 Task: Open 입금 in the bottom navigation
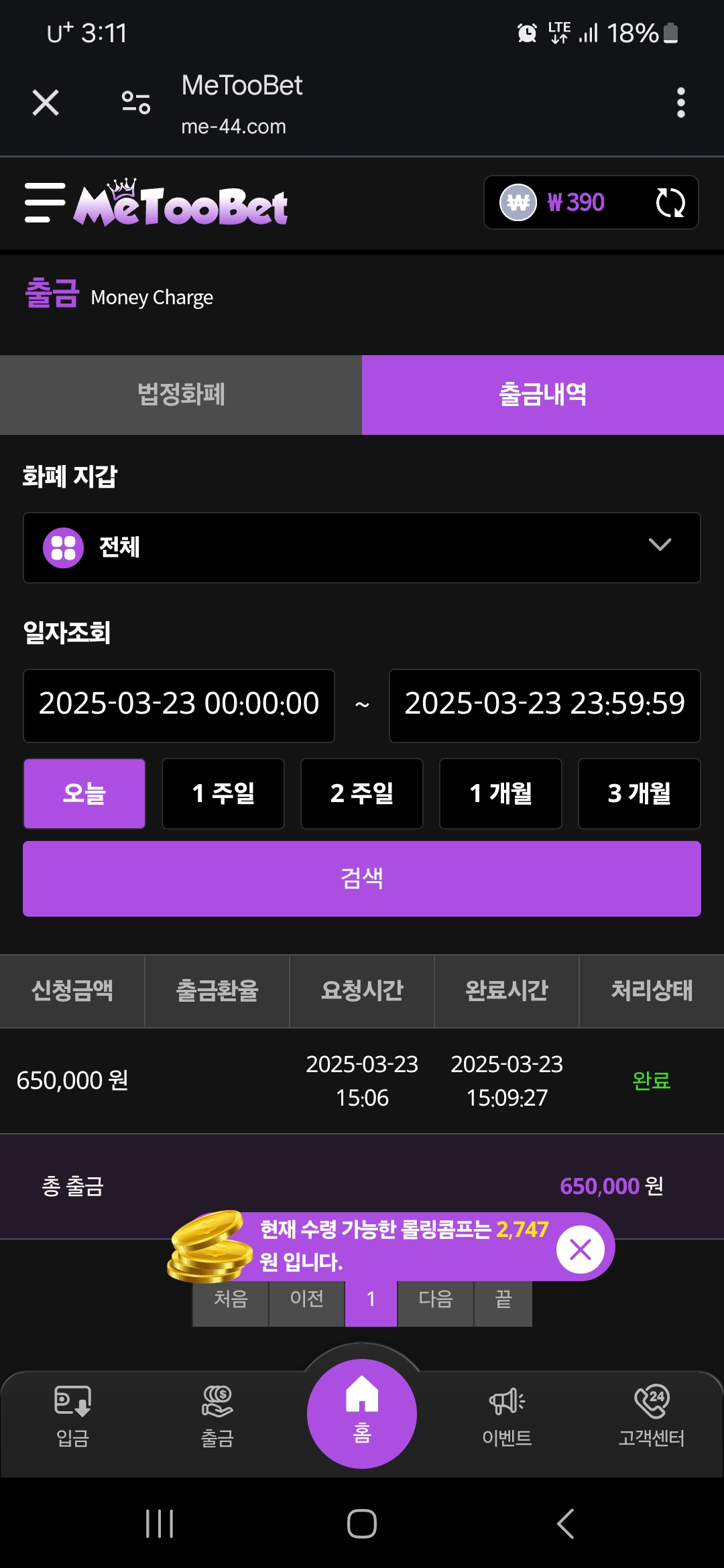point(72,1416)
